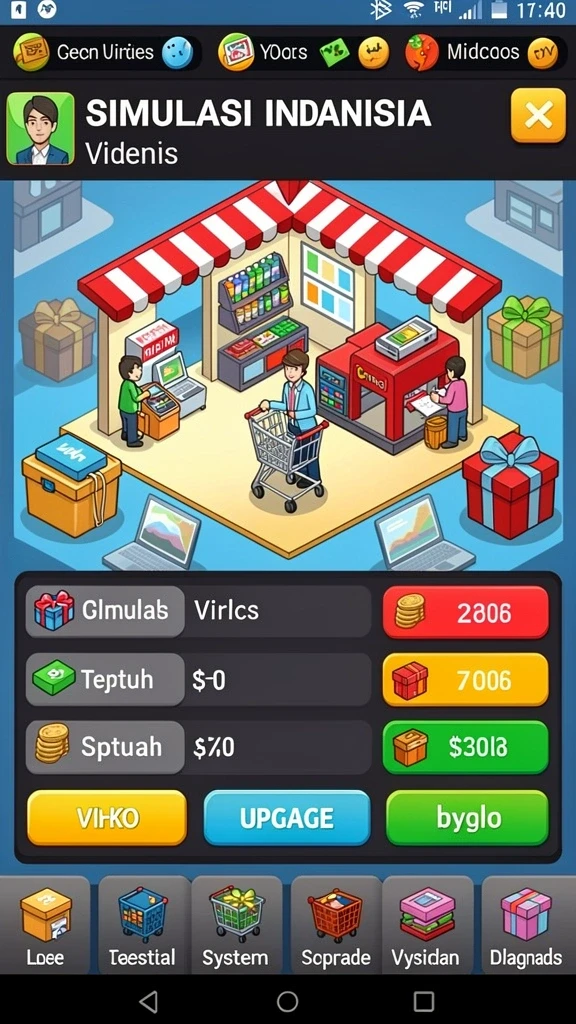This screenshot has height=1024, width=576.
Task: Switch to the Teestial tab
Action: tap(142, 925)
